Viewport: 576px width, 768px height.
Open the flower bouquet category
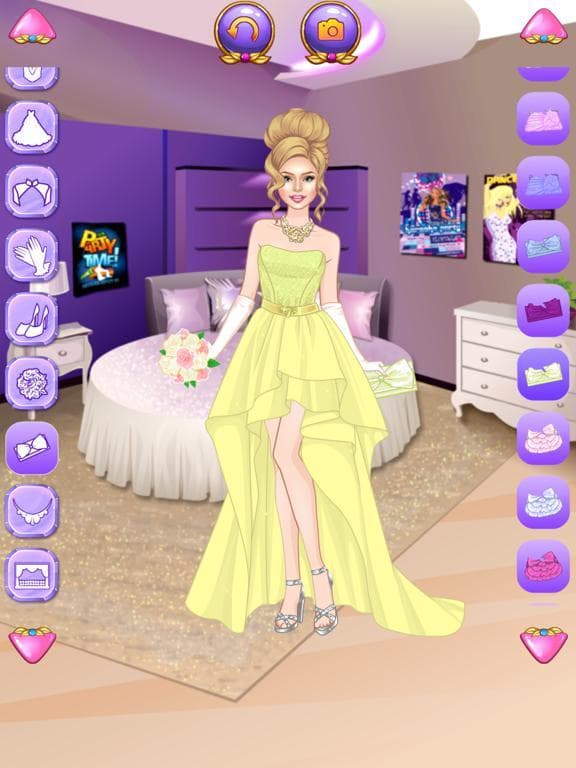coord(32,384)
